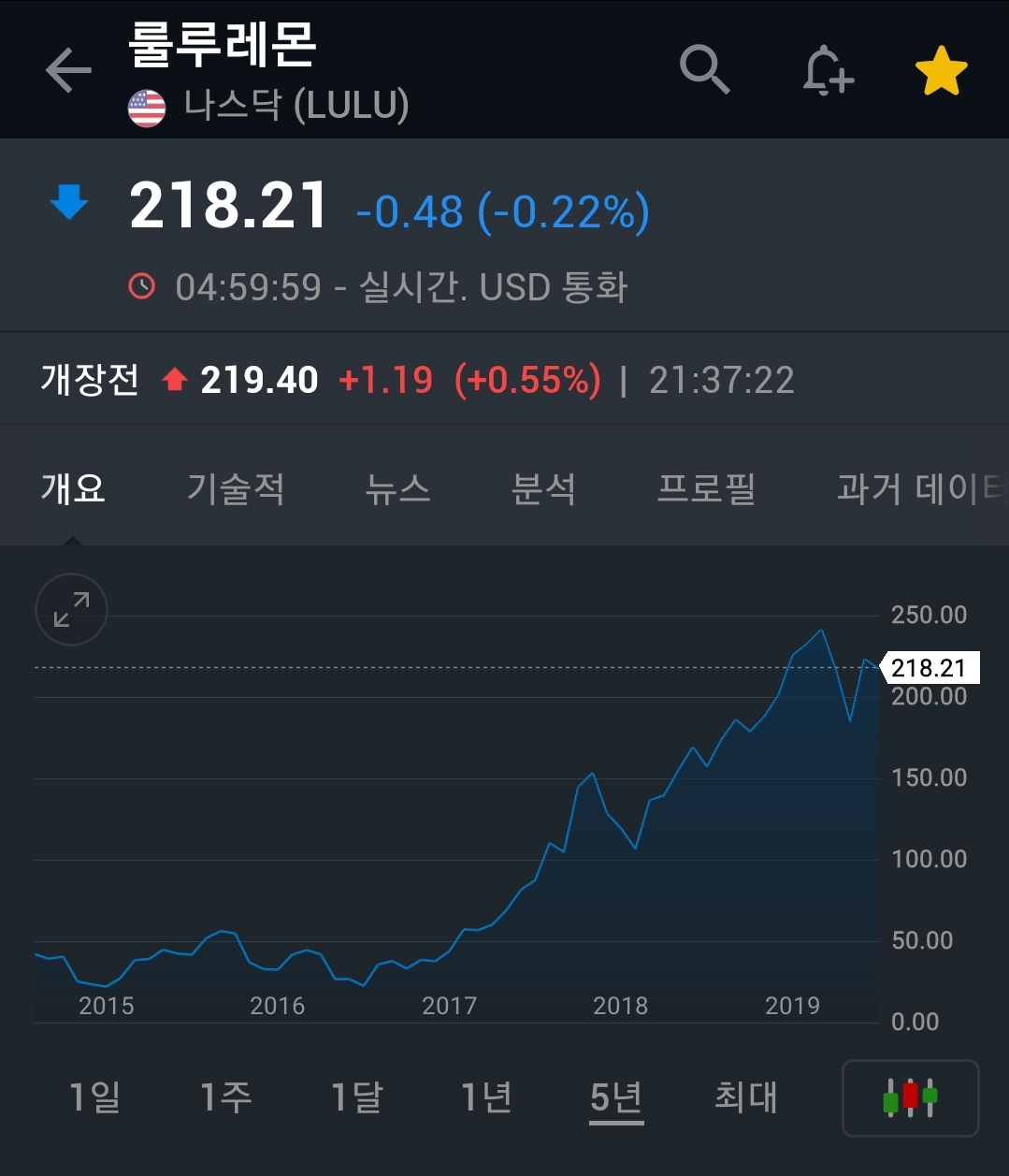
Task: Toggle the yellow favorite star
Action: coord(941,71)
